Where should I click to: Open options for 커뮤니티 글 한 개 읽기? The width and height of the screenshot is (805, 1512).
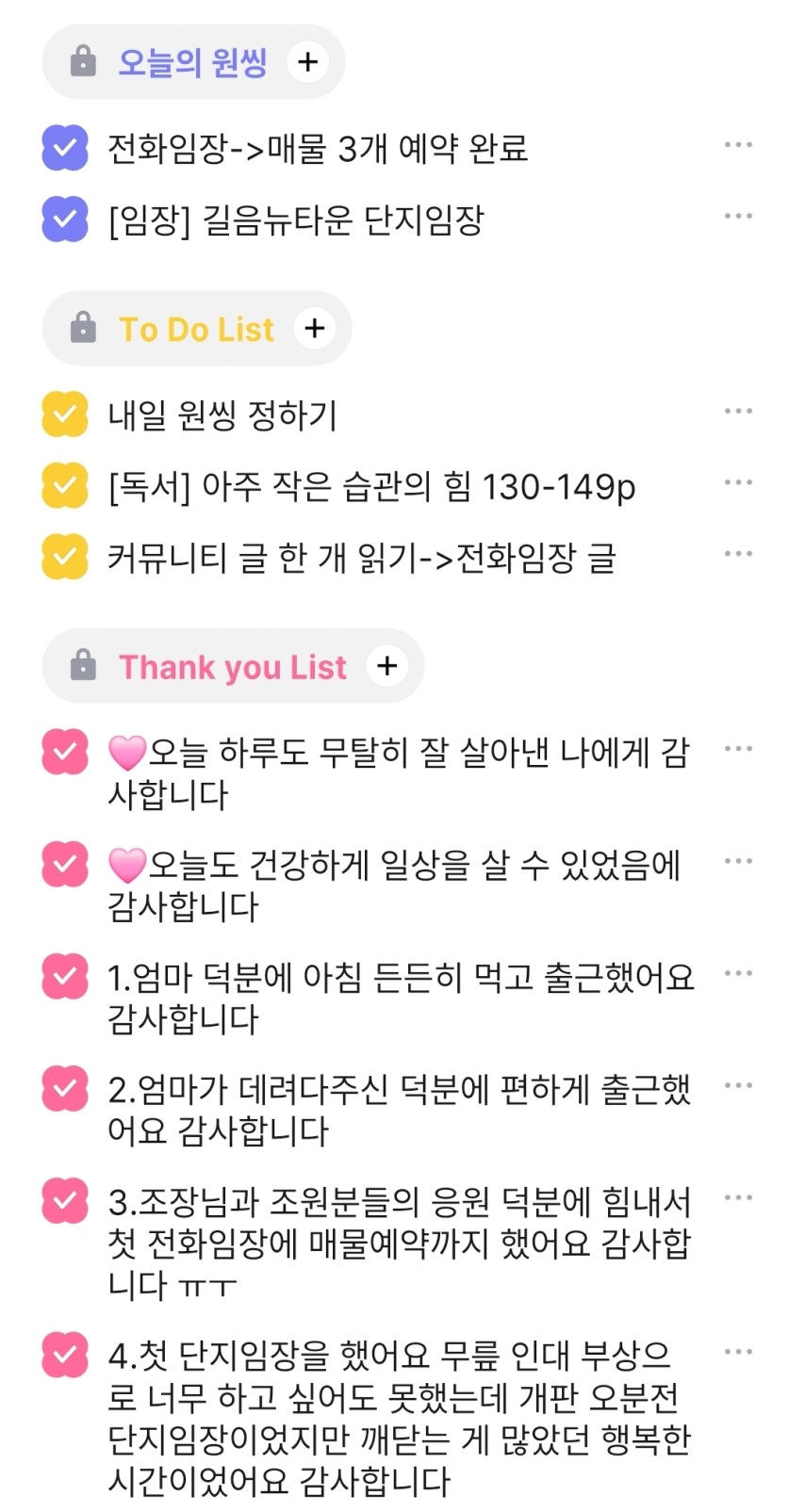[x=738, y=554]
